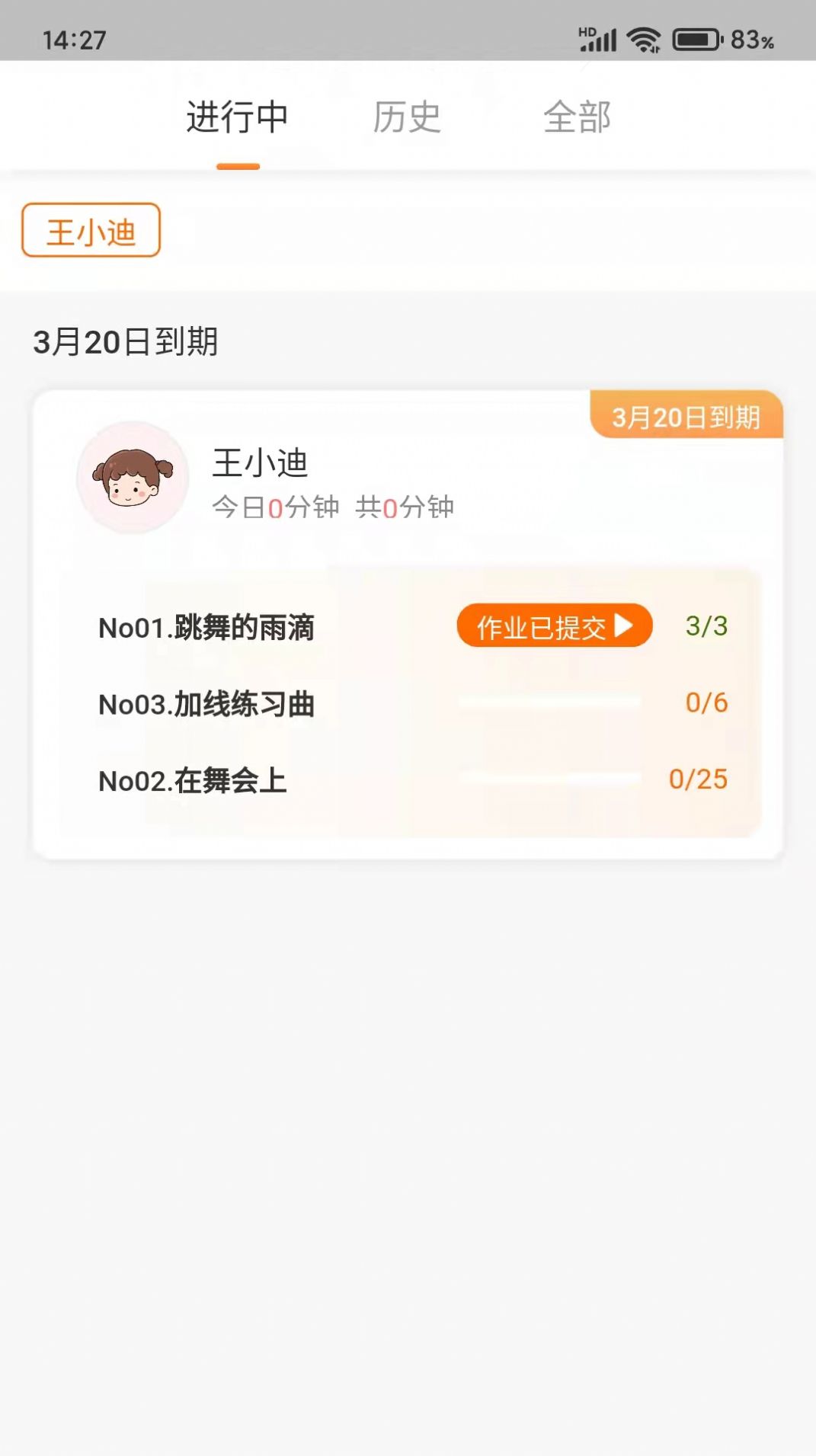Switch to the 全部 tab
The image size is (816, 1456).
pyautogui.click(x=578, y=118)
